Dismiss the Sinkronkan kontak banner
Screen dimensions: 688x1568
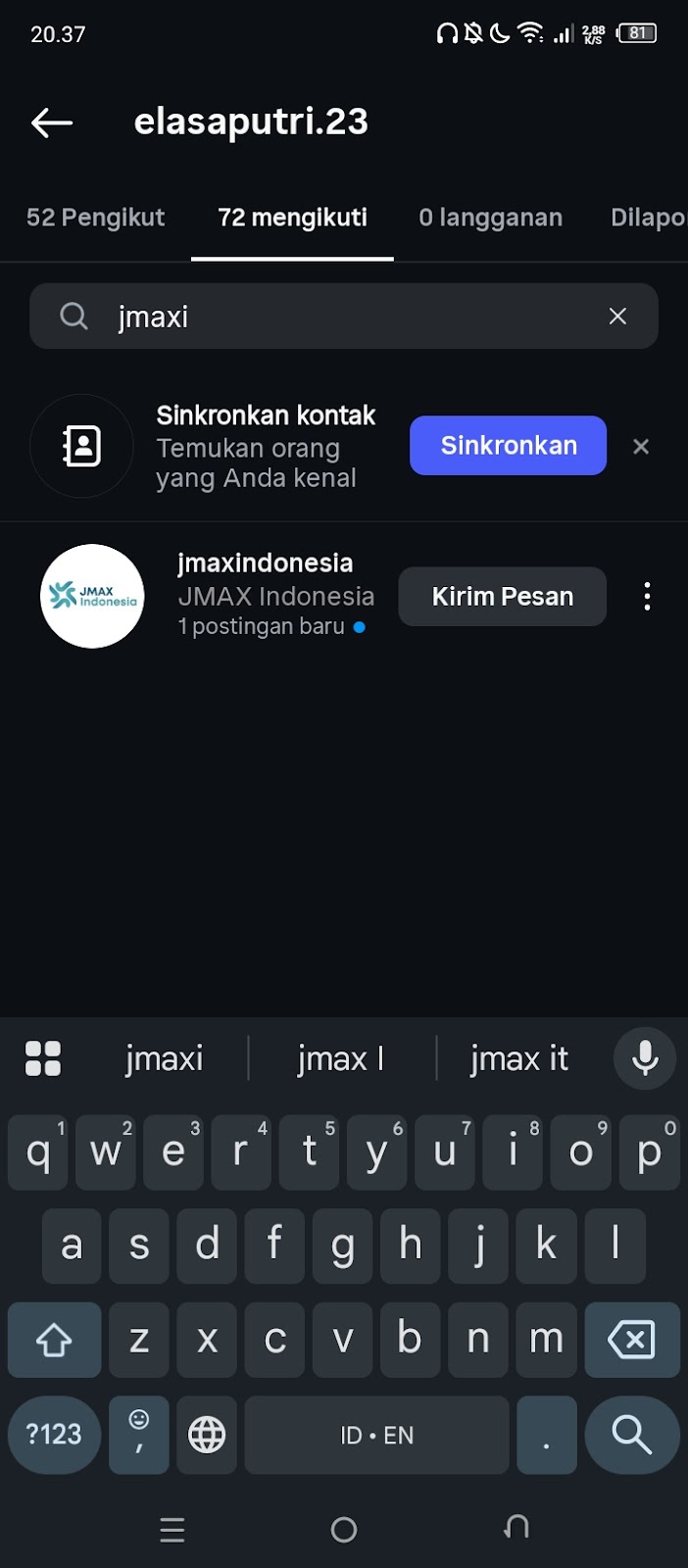click(641, 447)
